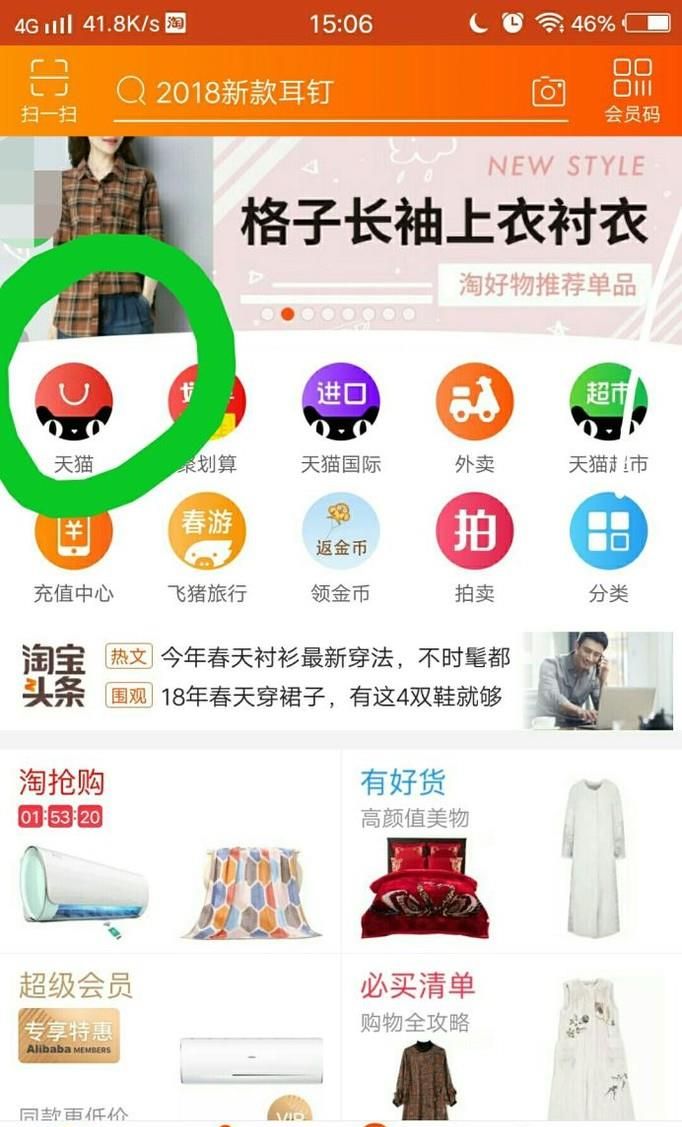Open the 会员码 member code
Image resolution: width=682 pixels, height=1127 pixels.
point(632,90)
